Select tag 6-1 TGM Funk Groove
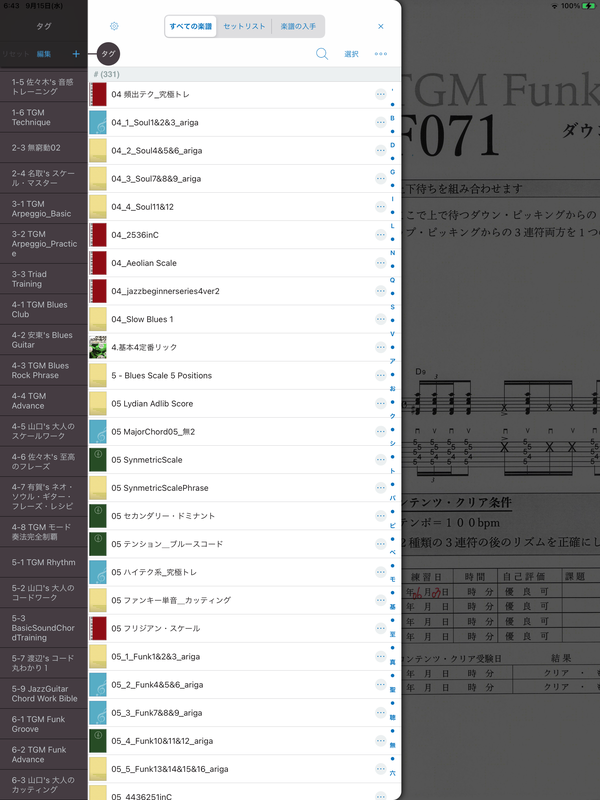This screenshot has width=600, height=800. coord(44,724)
